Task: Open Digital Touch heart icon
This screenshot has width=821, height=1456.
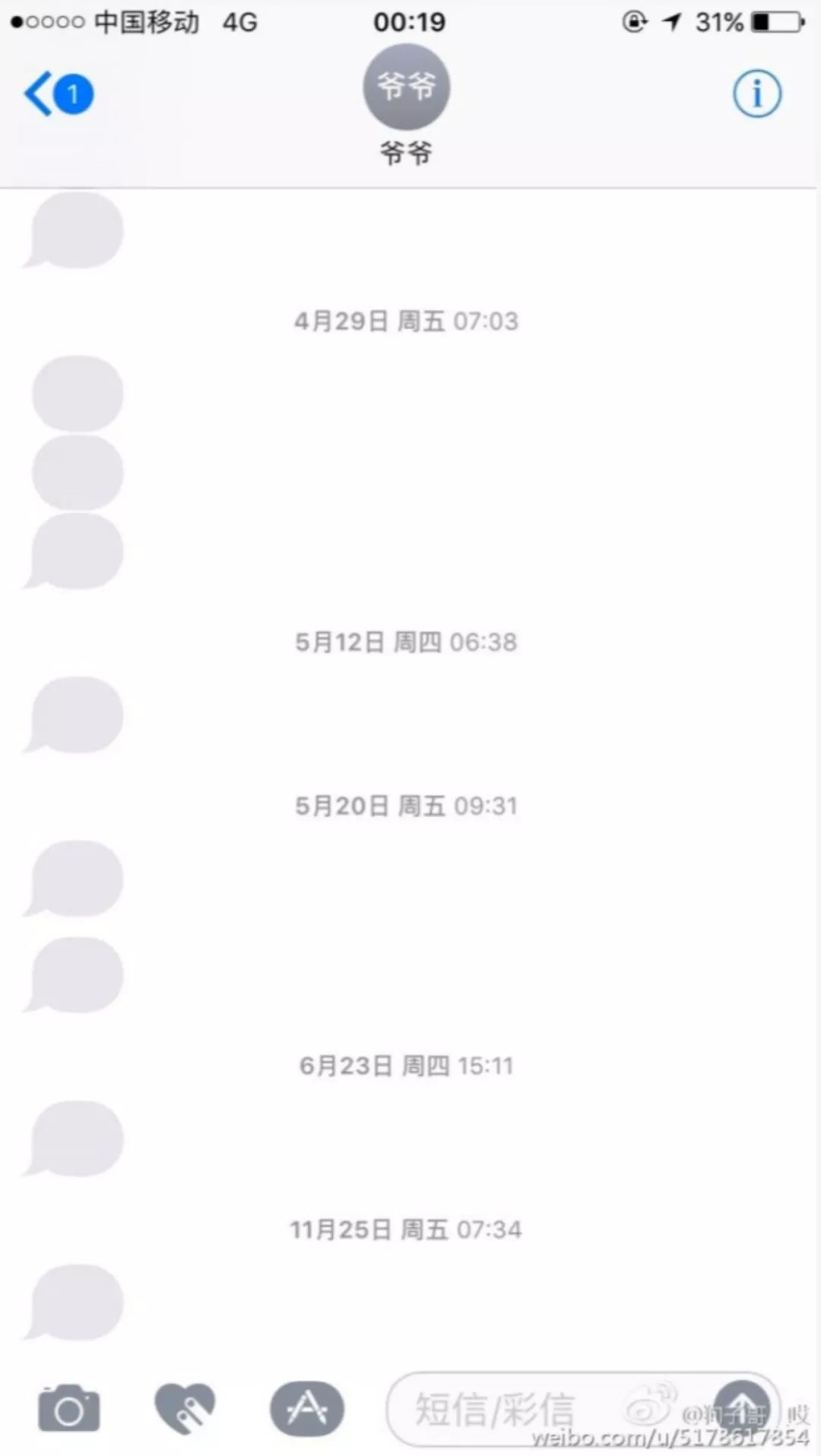Action: click(185, 1408)
